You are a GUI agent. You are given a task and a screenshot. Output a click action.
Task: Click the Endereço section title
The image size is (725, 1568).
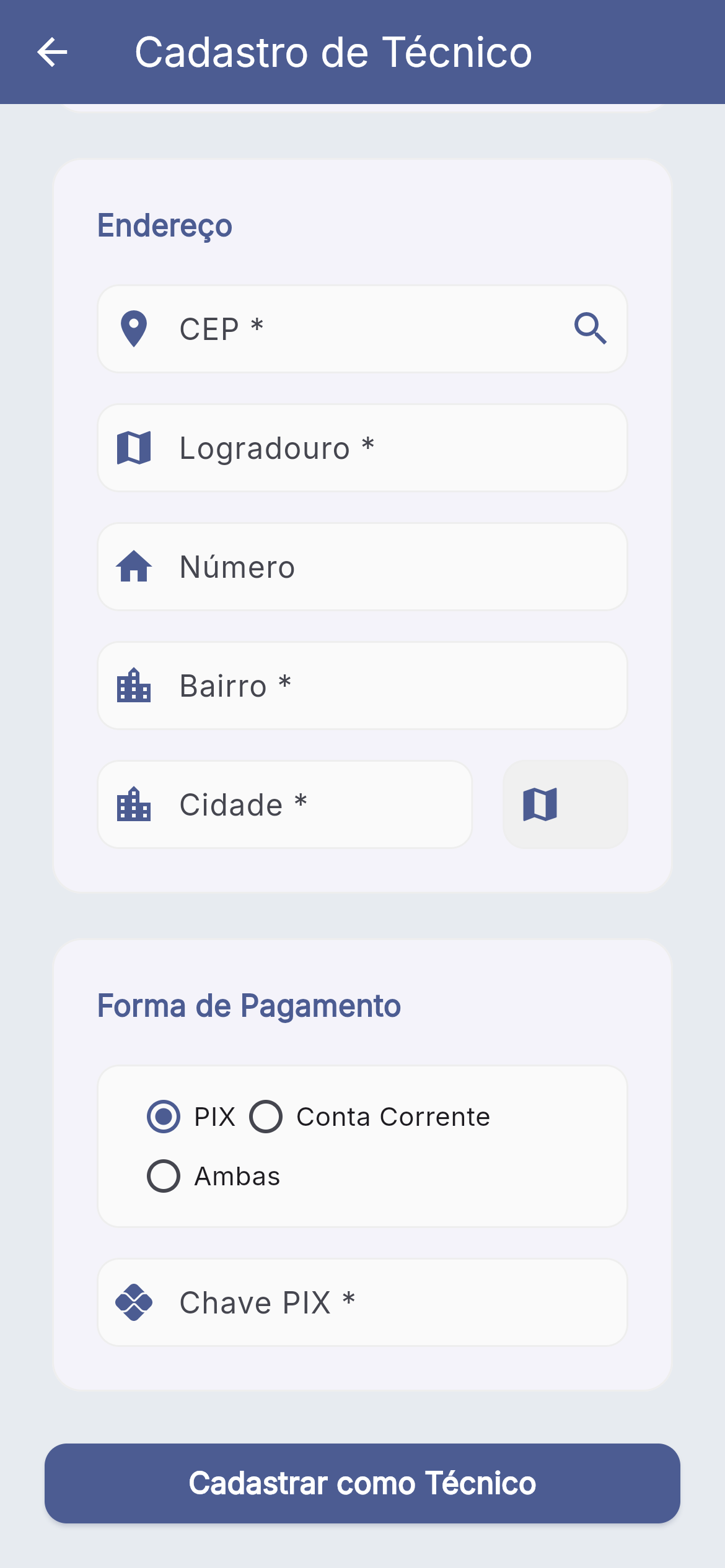click(164, 225)
